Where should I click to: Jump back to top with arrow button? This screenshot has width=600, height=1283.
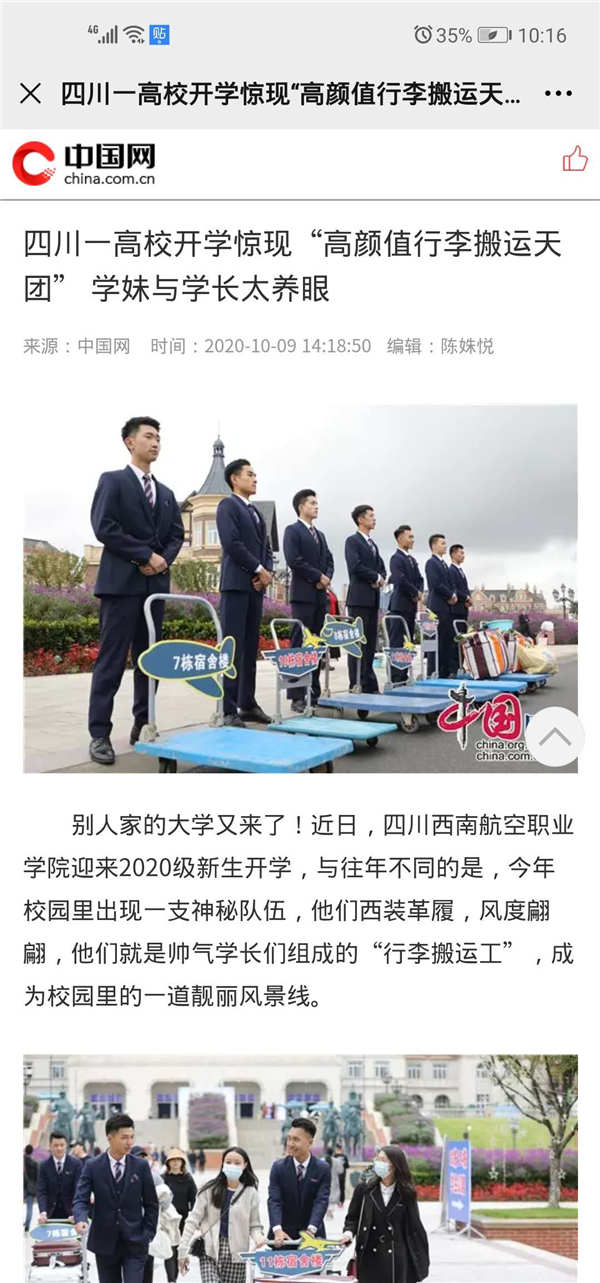(x=554, y=737)
